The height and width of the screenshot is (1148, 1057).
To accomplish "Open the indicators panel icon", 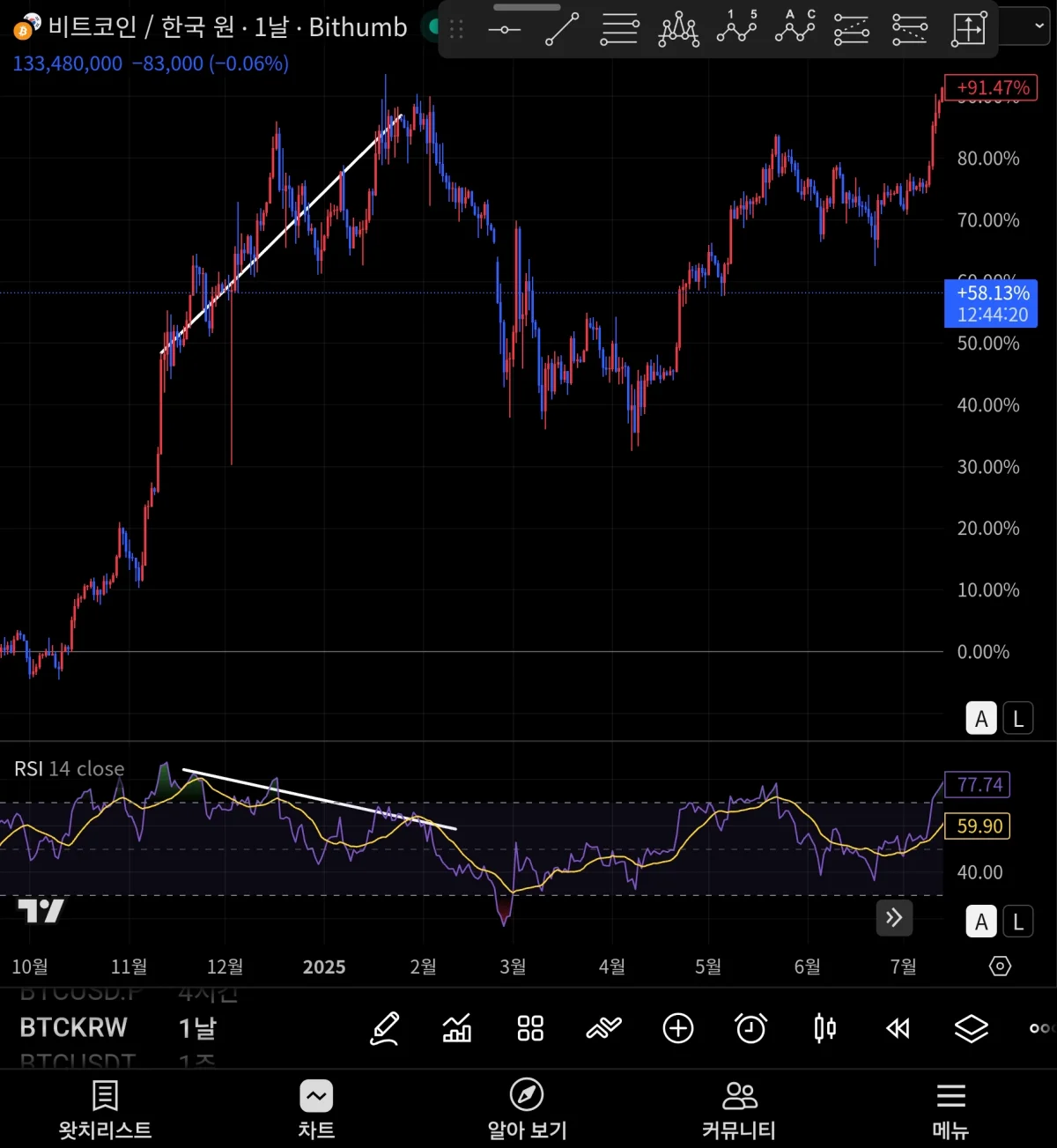I will click(456, 1028).
